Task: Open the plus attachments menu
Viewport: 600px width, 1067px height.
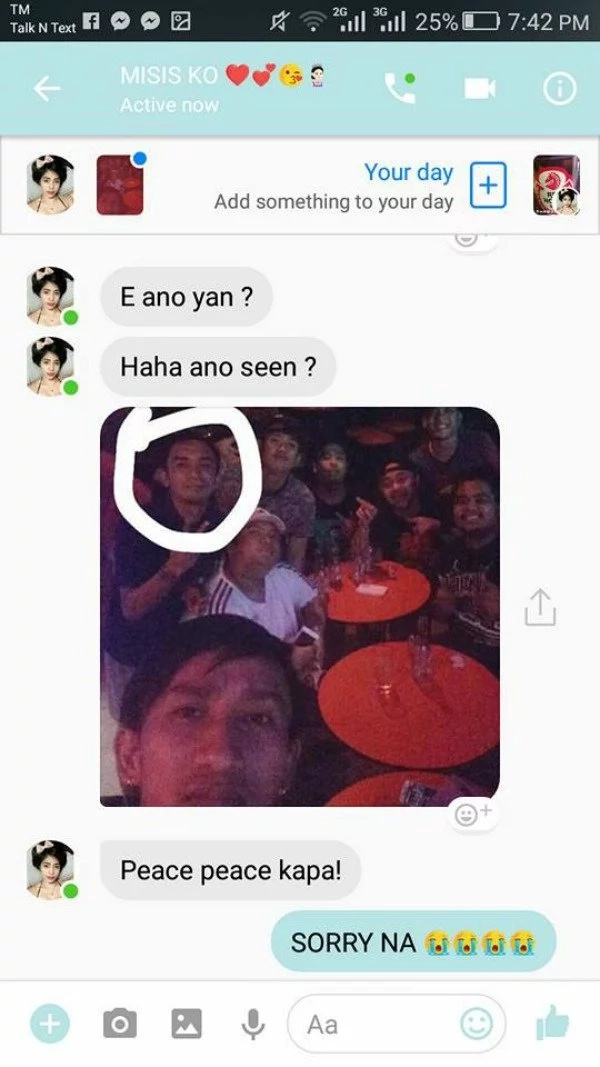Action: (50, 1023)
